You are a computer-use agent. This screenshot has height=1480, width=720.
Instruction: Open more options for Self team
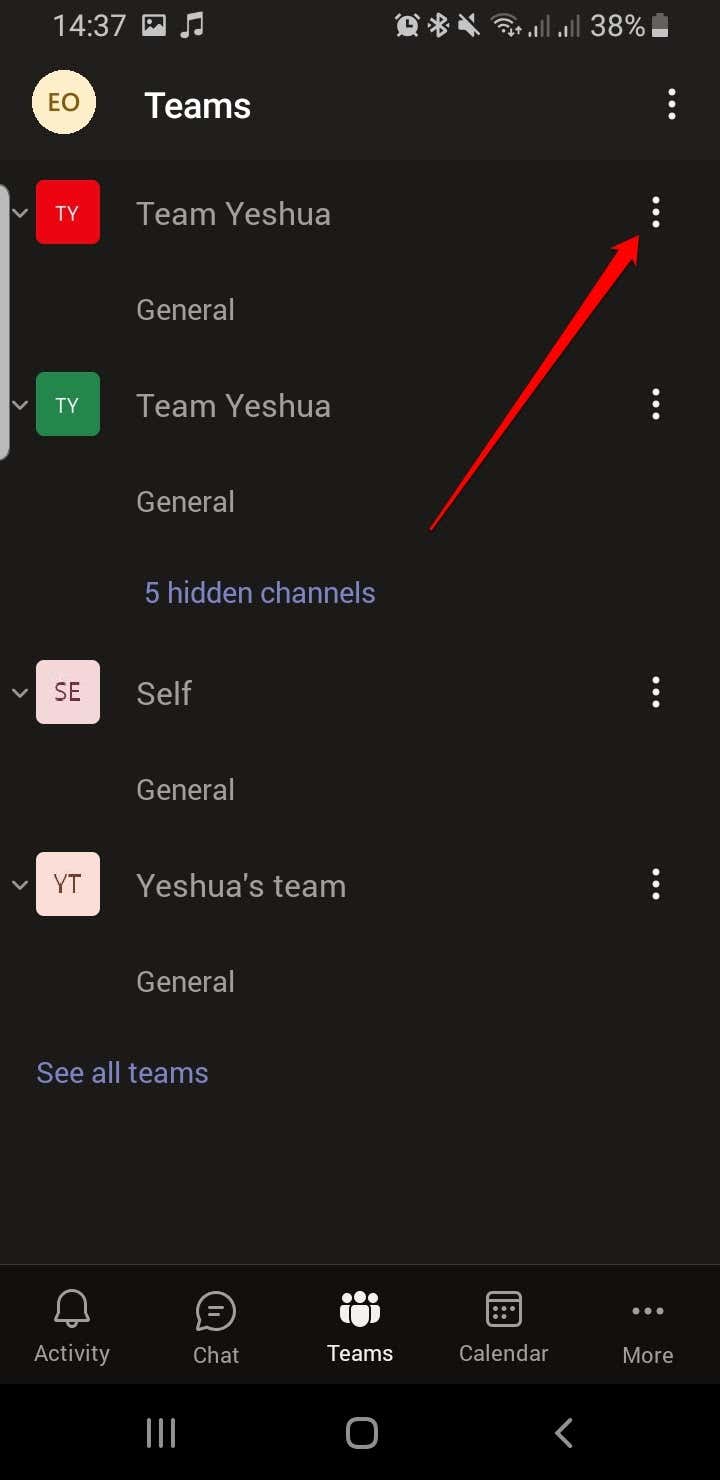point(656,692)
